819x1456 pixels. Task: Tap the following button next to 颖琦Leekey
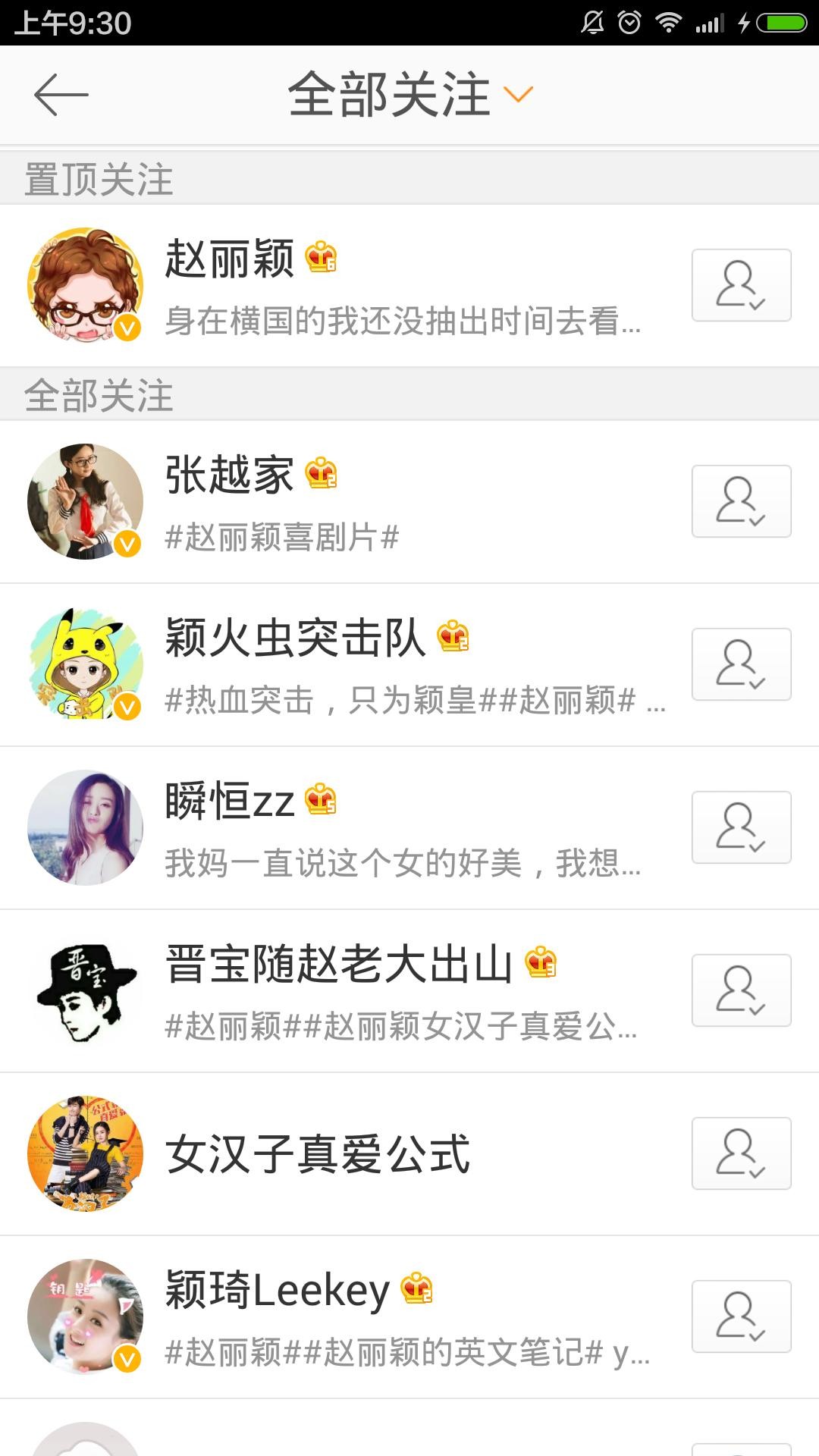click(x=741, y=1316)
